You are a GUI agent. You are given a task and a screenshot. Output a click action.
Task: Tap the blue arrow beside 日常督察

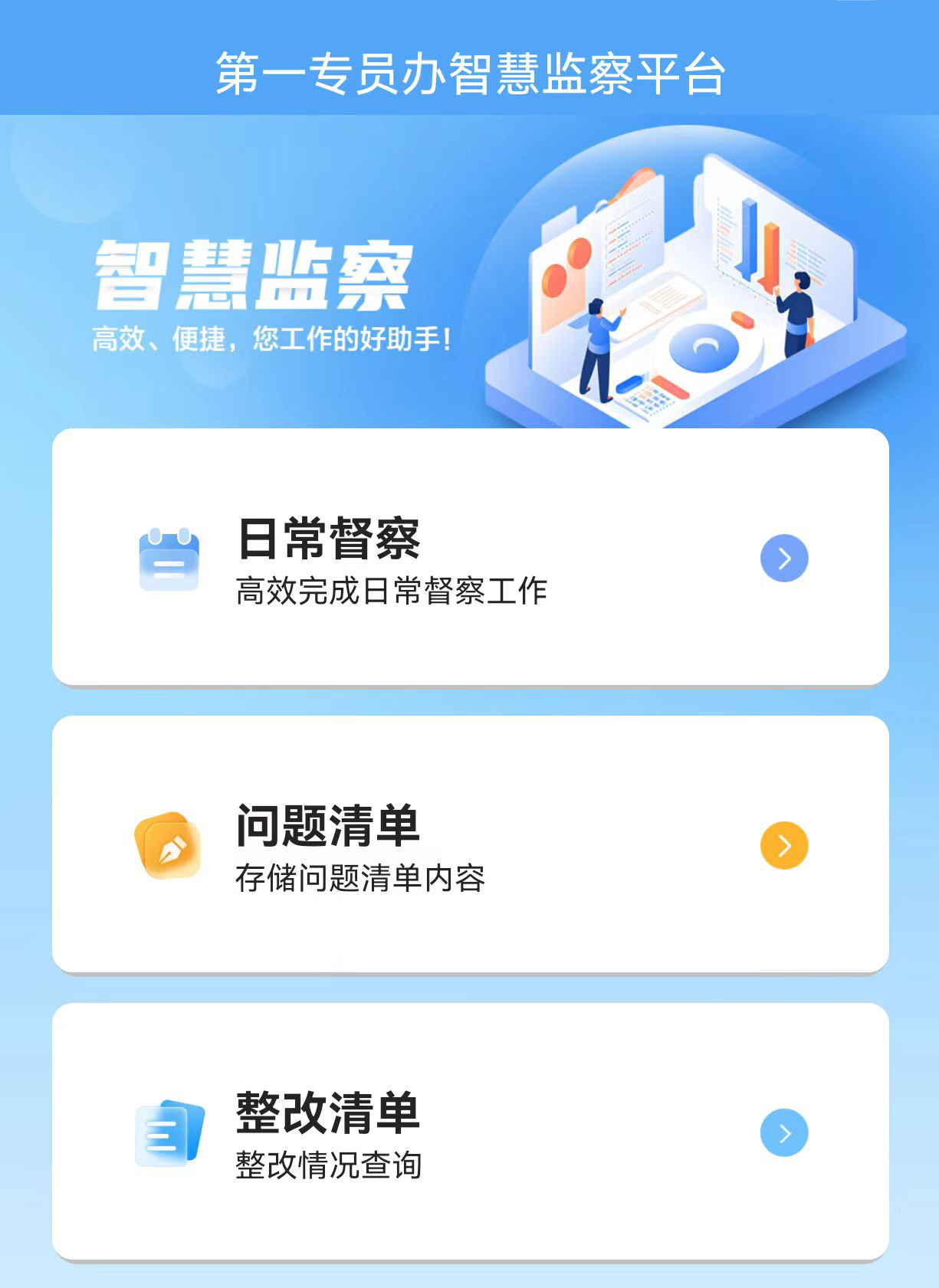[x=784, y=558]
